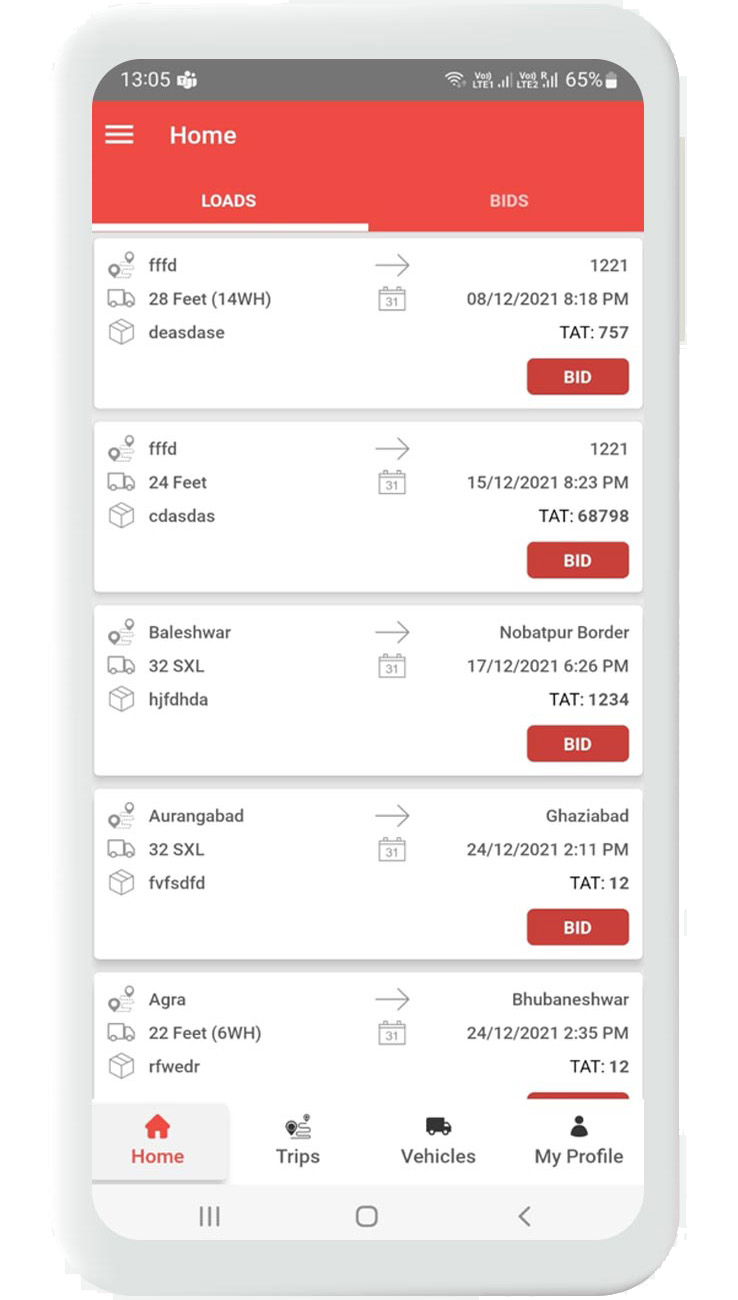This screenshot has height=1300, width=738.
Task: Open the Vehicles tab
Action: tap(438, 1142)
